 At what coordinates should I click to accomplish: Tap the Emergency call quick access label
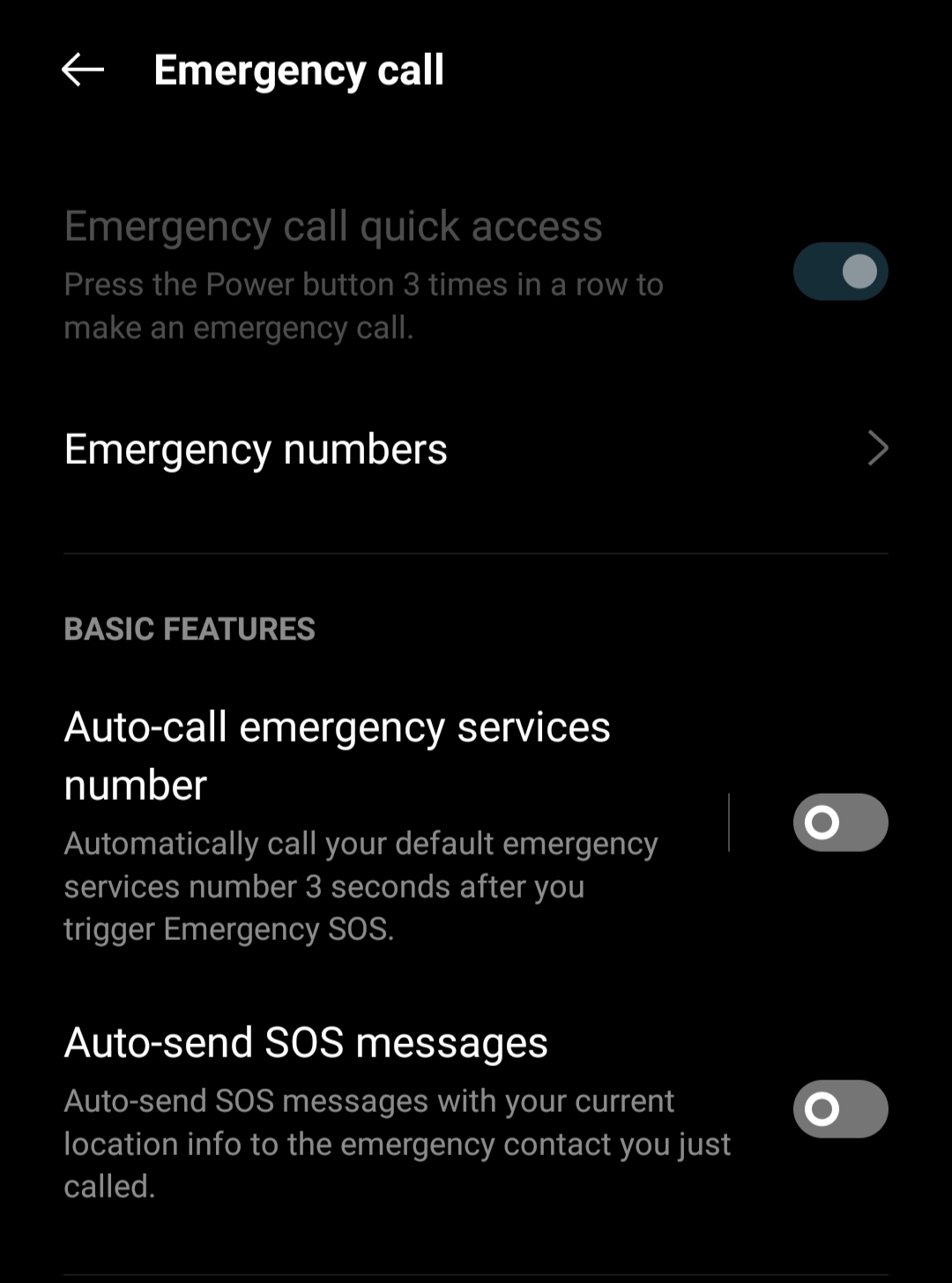333,226
